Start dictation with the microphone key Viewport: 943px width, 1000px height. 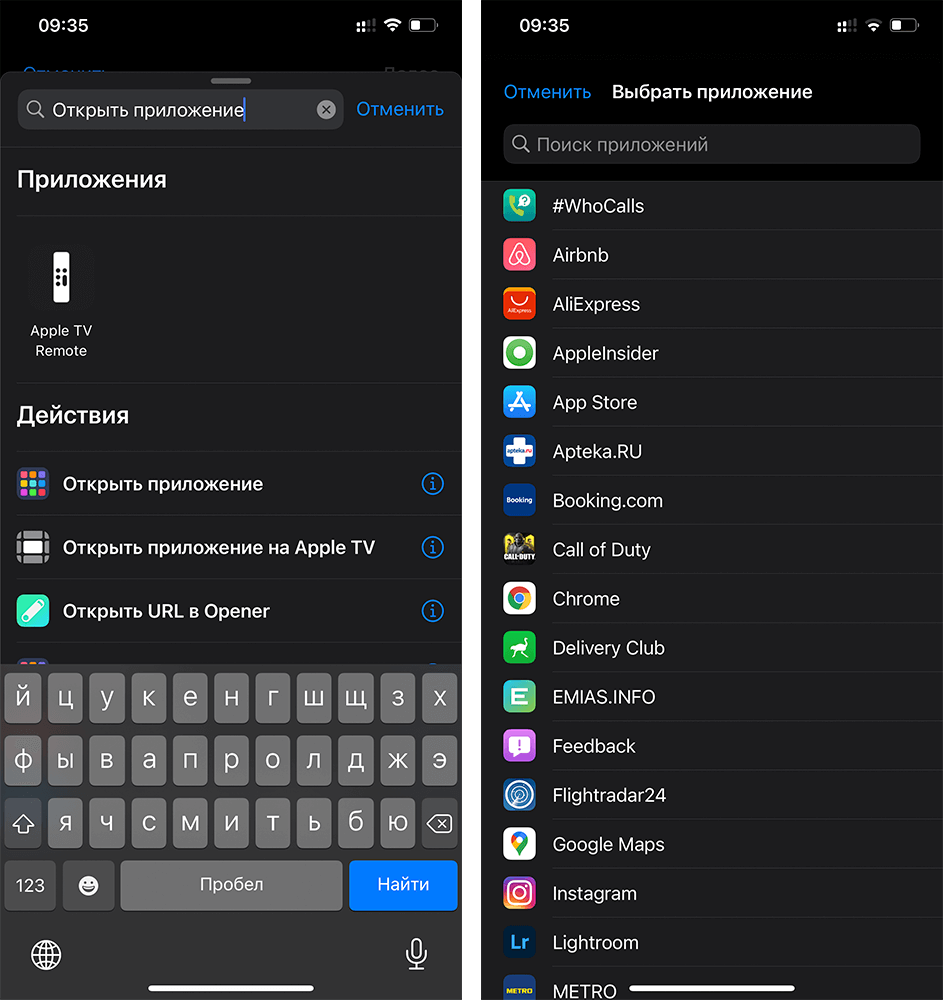(x=417, y=954)
